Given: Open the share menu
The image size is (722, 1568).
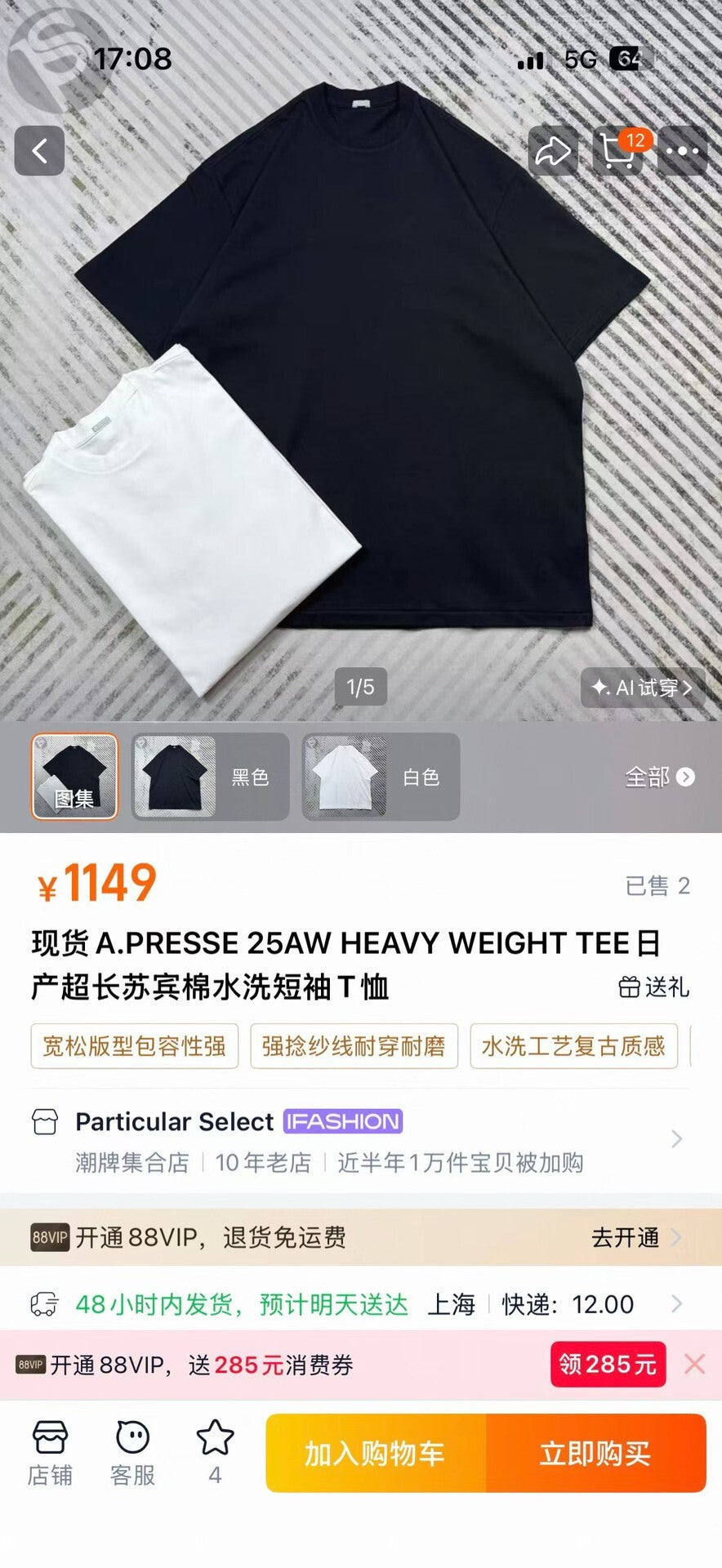Looking at the screenshot, I should (x=555, y=152).
